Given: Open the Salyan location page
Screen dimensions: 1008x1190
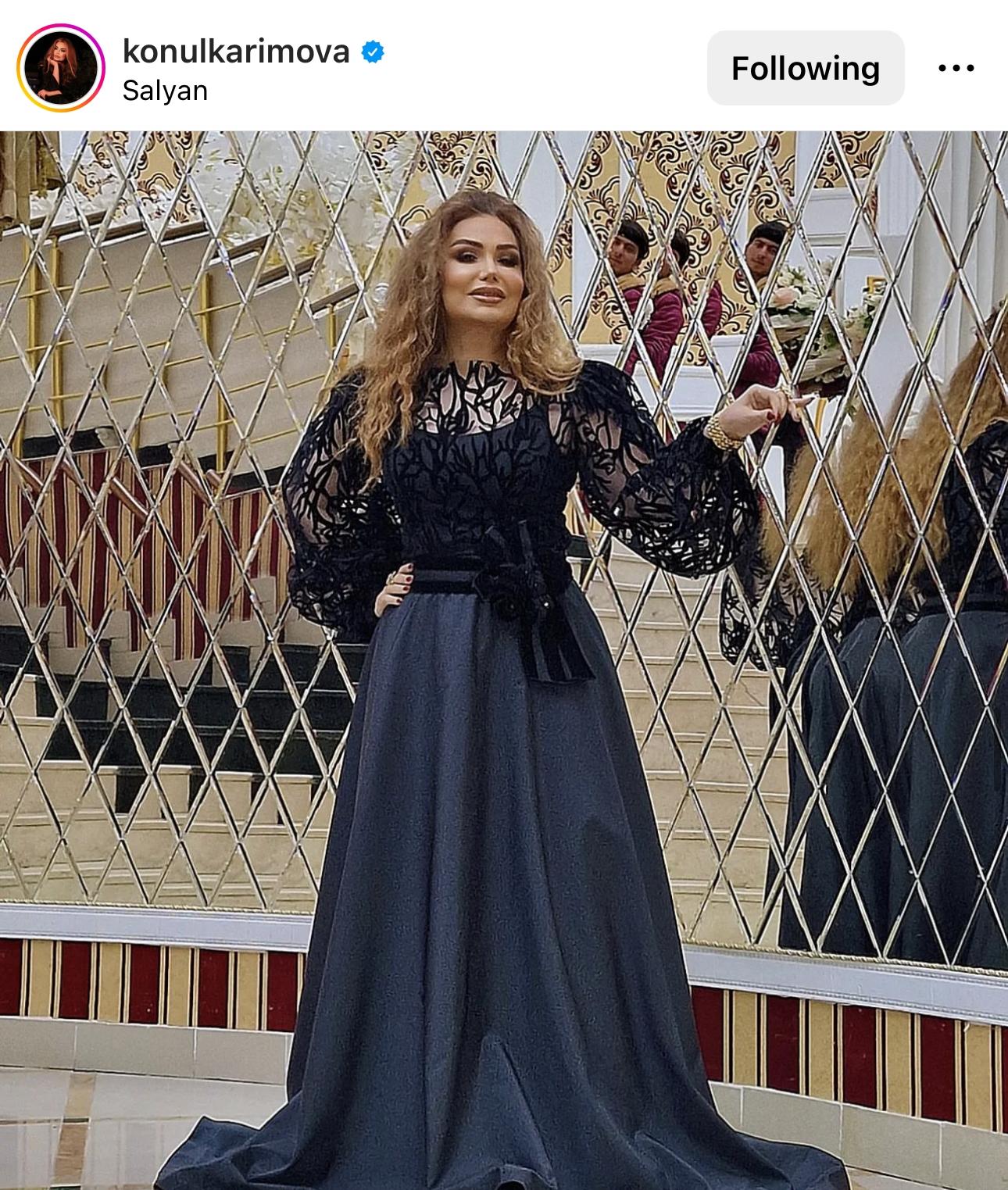Looking at the screenshot, I should 165,91.
